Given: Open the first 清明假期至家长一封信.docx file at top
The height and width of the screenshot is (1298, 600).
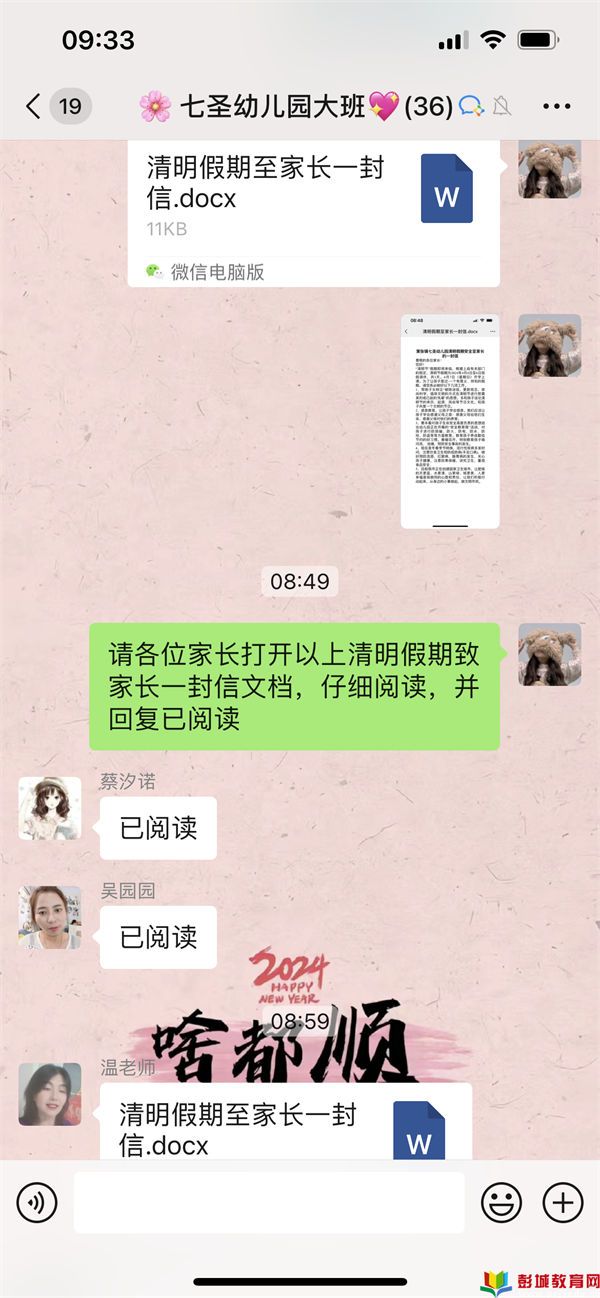Looking at the screenshot, I should pyautogui.click(x=312, y=200).
